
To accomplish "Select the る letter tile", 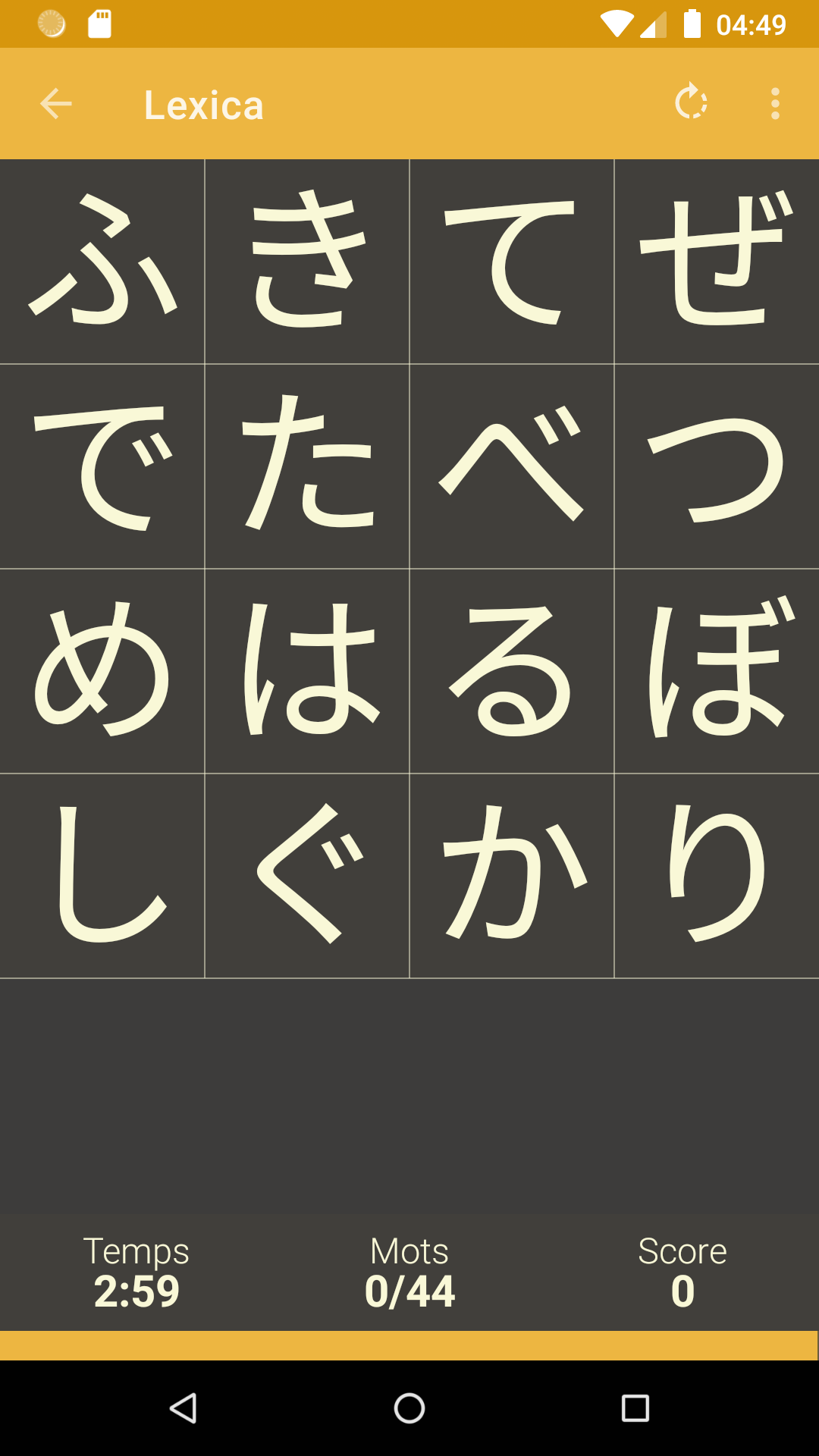I will tap(512, 671).
